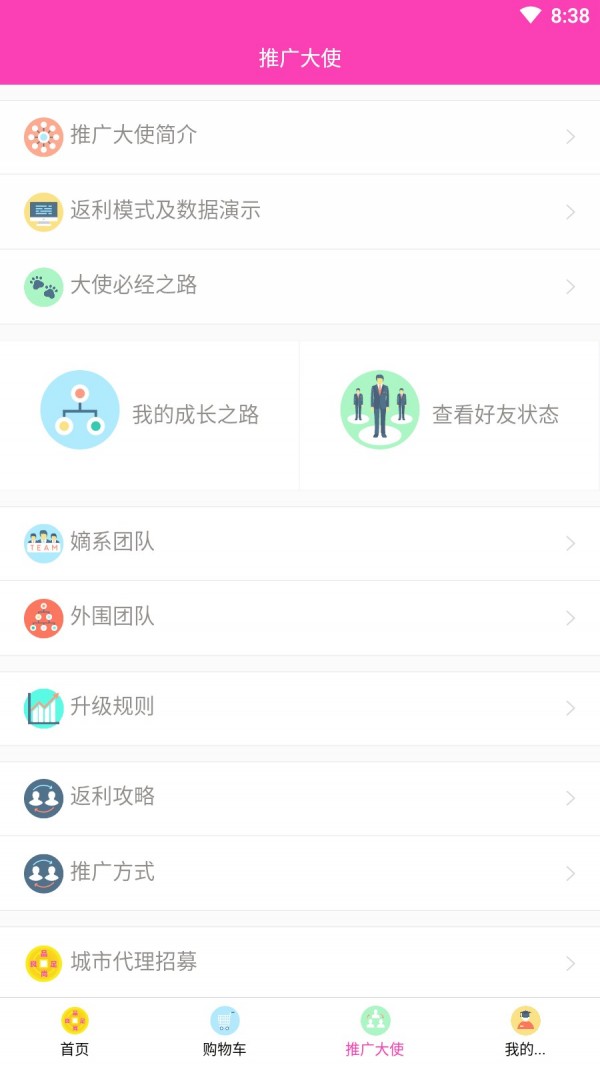The width and height of the screenshot is (600, 1067).
Task: Open the 嫡系团队 row
Action: [300, 543]
